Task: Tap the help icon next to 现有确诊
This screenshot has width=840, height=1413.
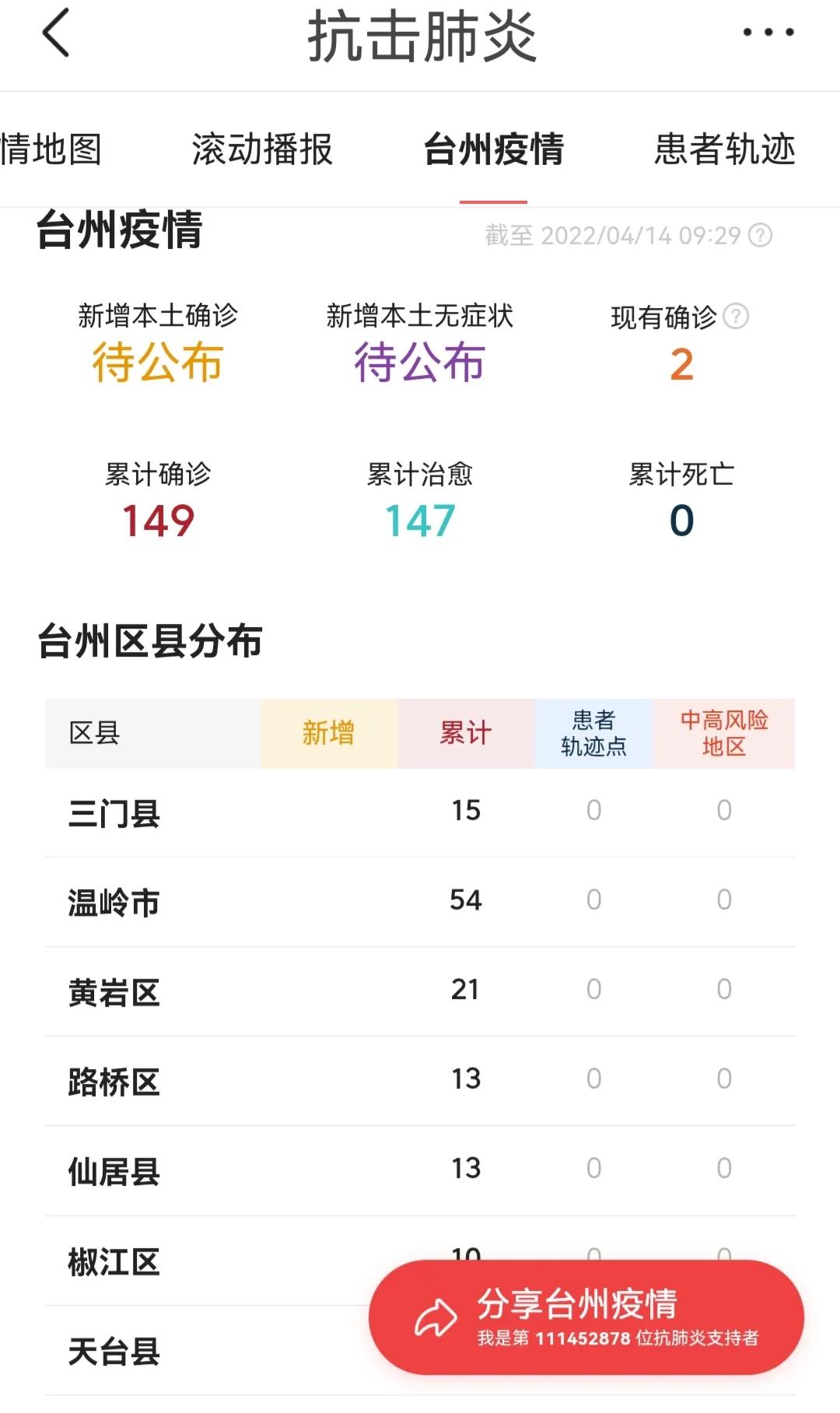Action: pyautogui.click(x=735, y=316)
